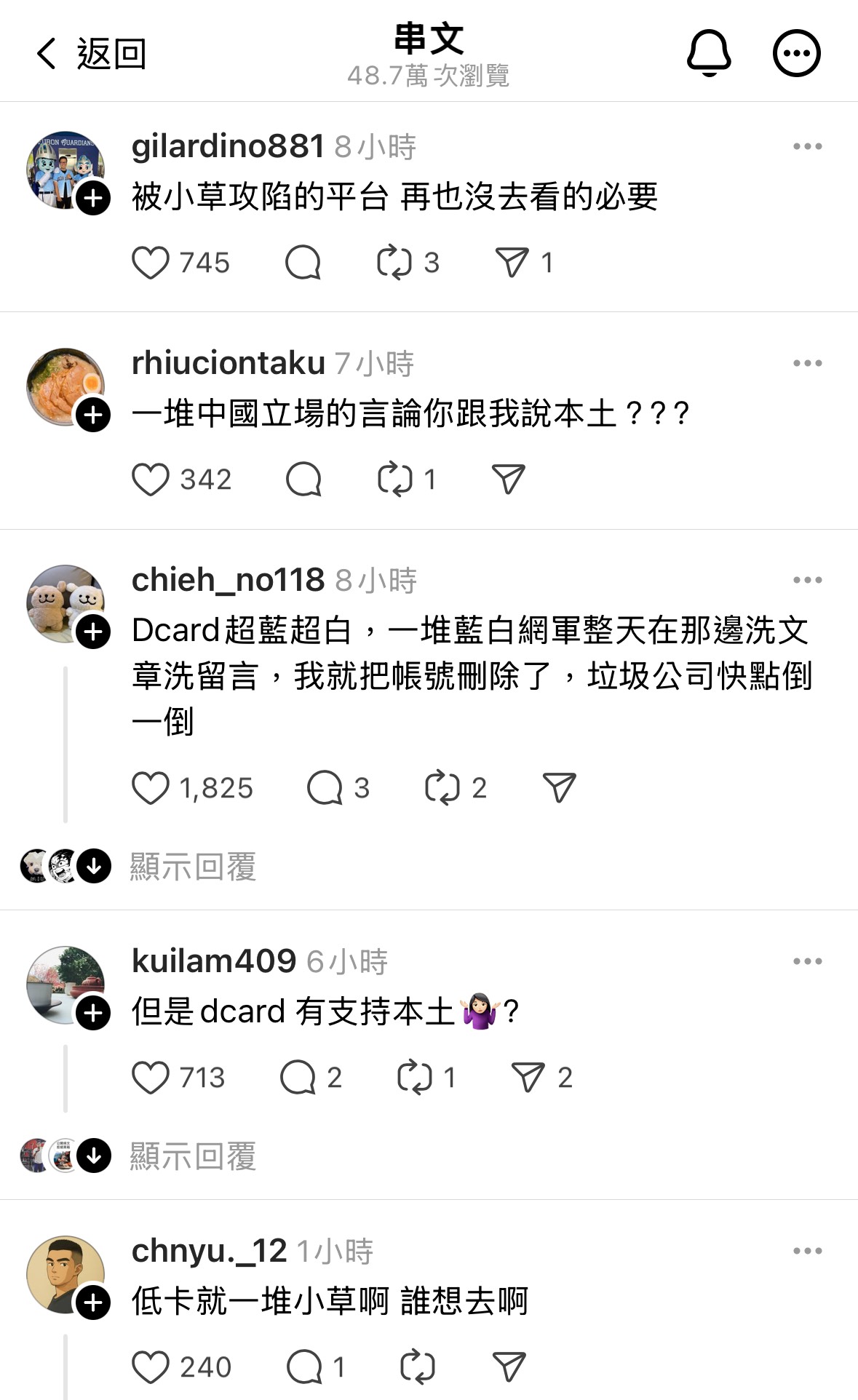
Task: Show replies under chieh_no118's comment
Action: coord(193,867)
